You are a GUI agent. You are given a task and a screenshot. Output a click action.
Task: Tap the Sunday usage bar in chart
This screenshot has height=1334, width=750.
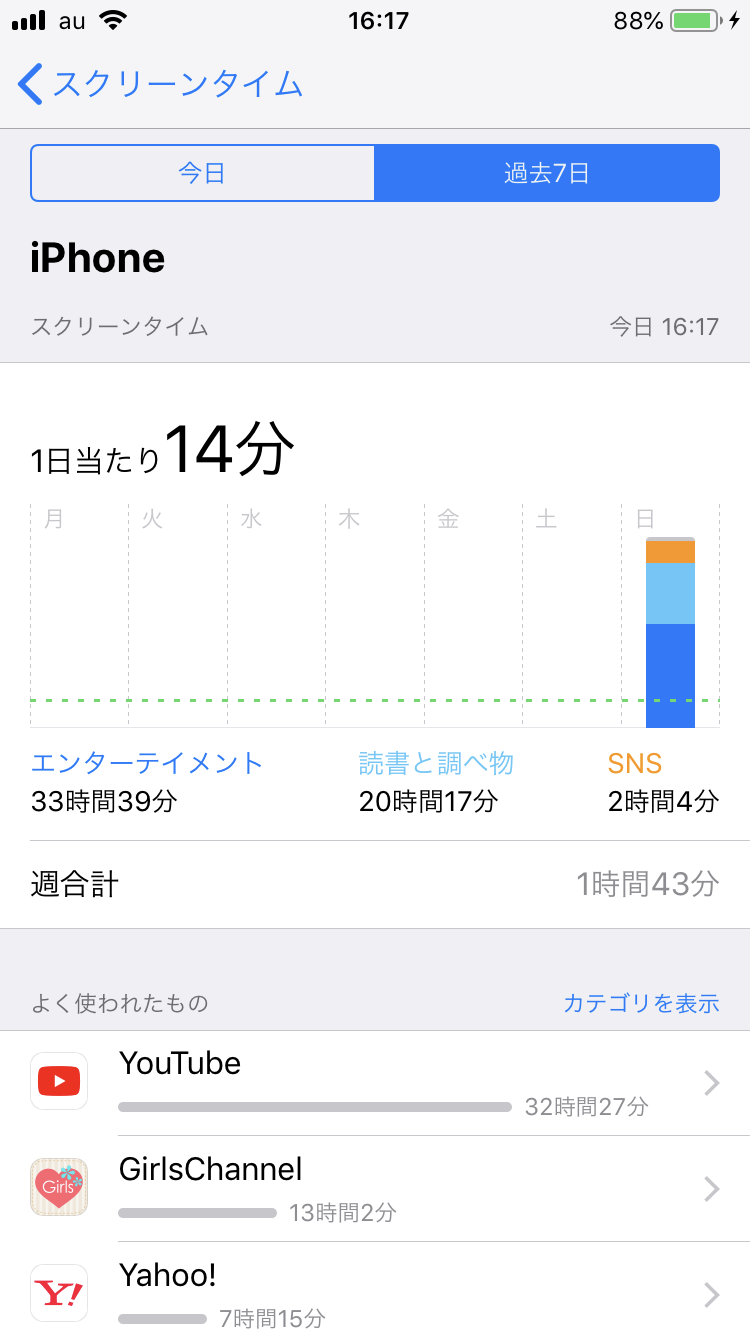[670, 632]
